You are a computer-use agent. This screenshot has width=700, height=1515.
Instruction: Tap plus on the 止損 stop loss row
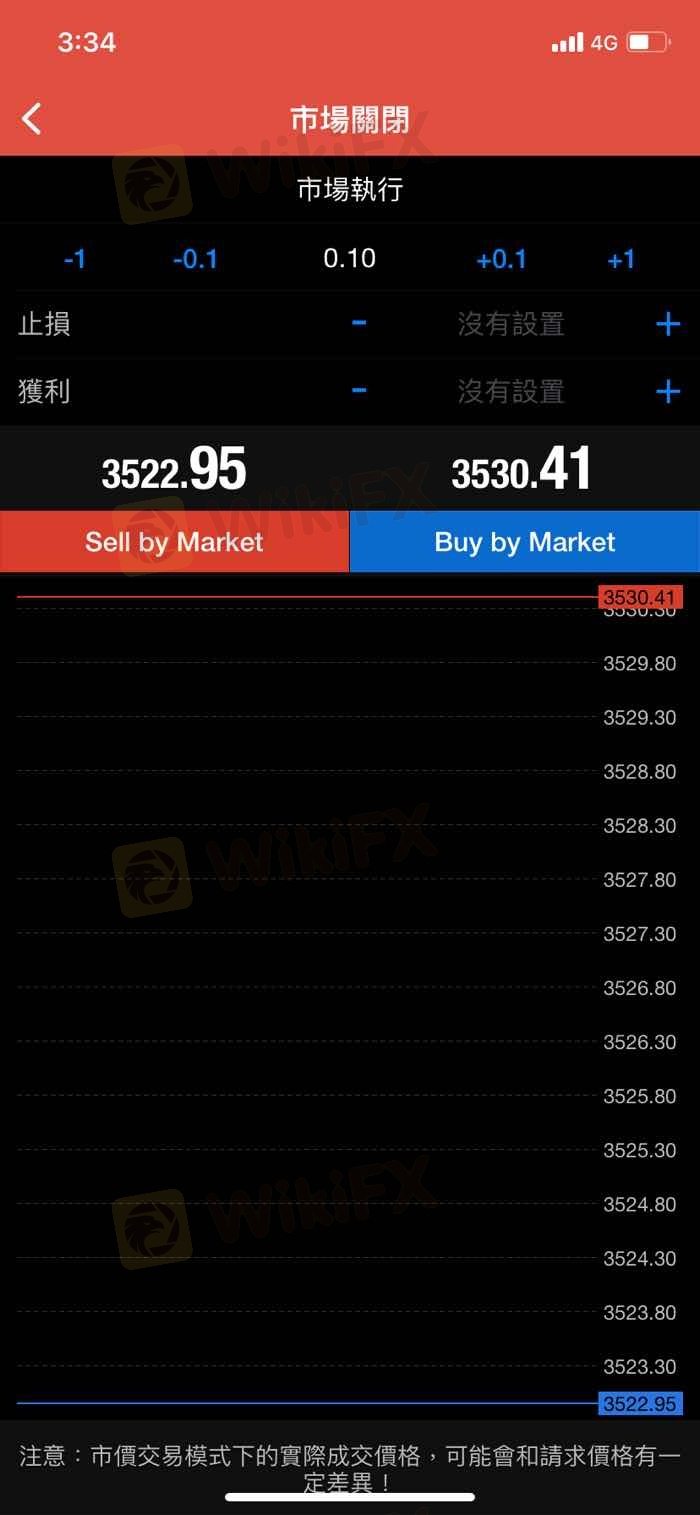(x=667, y=324)
